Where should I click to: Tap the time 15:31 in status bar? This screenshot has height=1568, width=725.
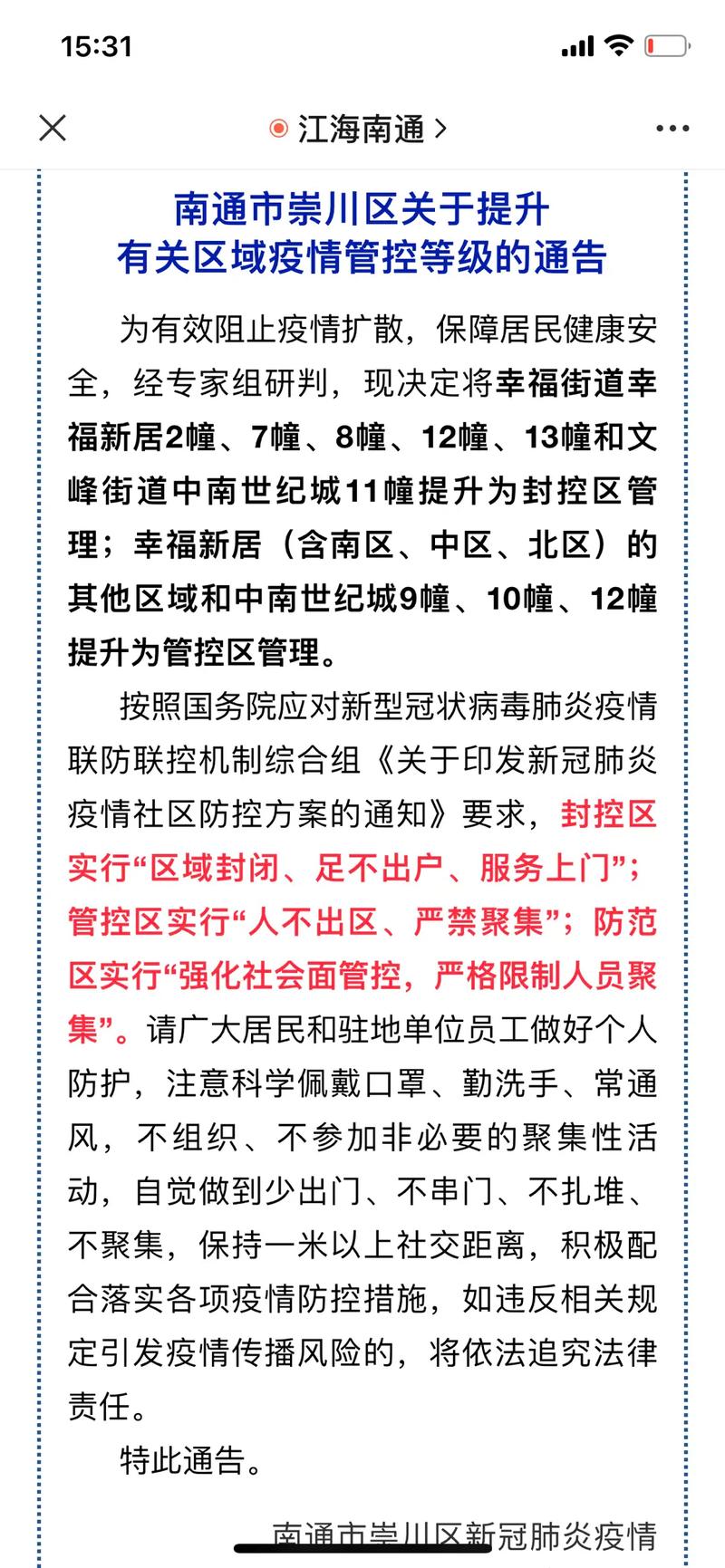click(96, 47)
